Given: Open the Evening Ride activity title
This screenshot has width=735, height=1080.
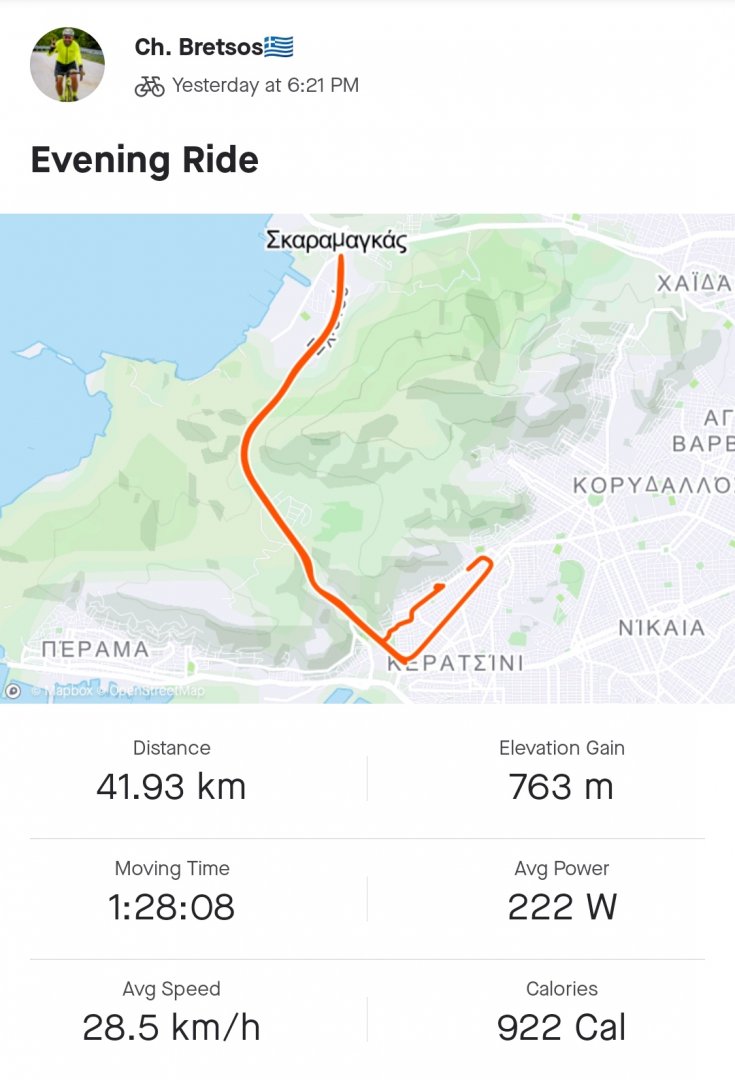Looking at the screenshot, I should pyautogui.click(x=145, y=160).
